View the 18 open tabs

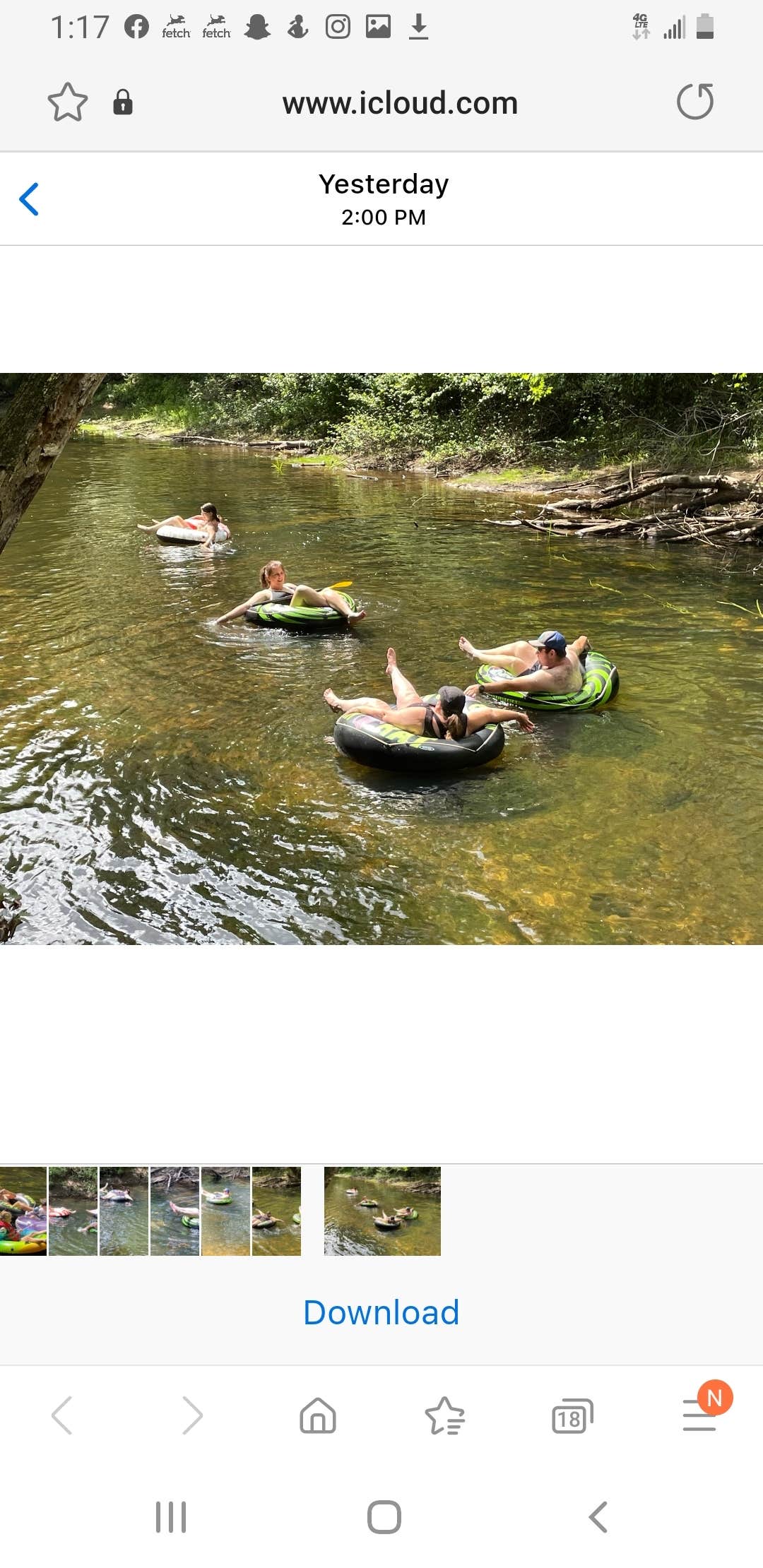pyautogui.click(x=572, y=1416)
